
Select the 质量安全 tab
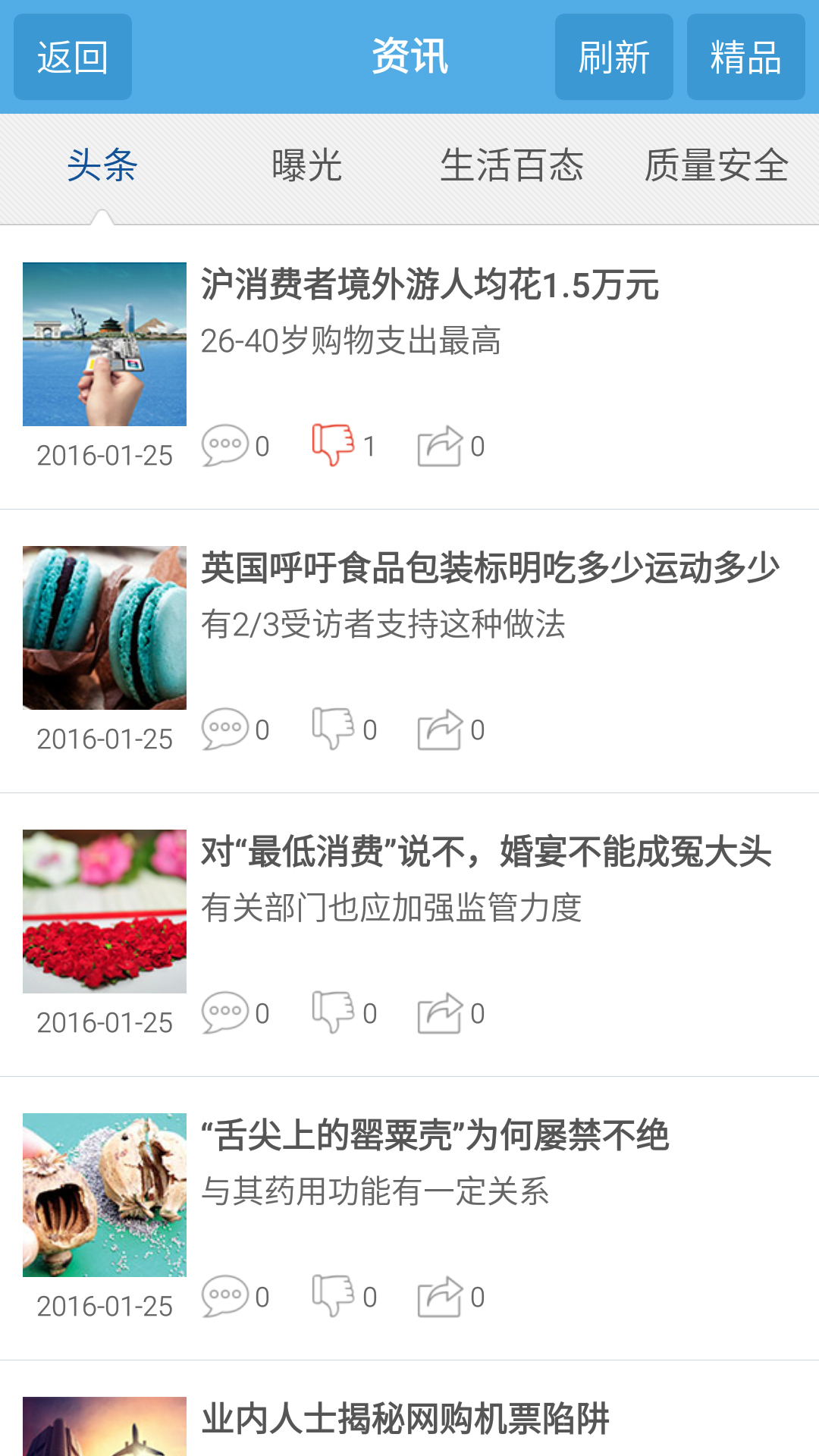[716, 165]
